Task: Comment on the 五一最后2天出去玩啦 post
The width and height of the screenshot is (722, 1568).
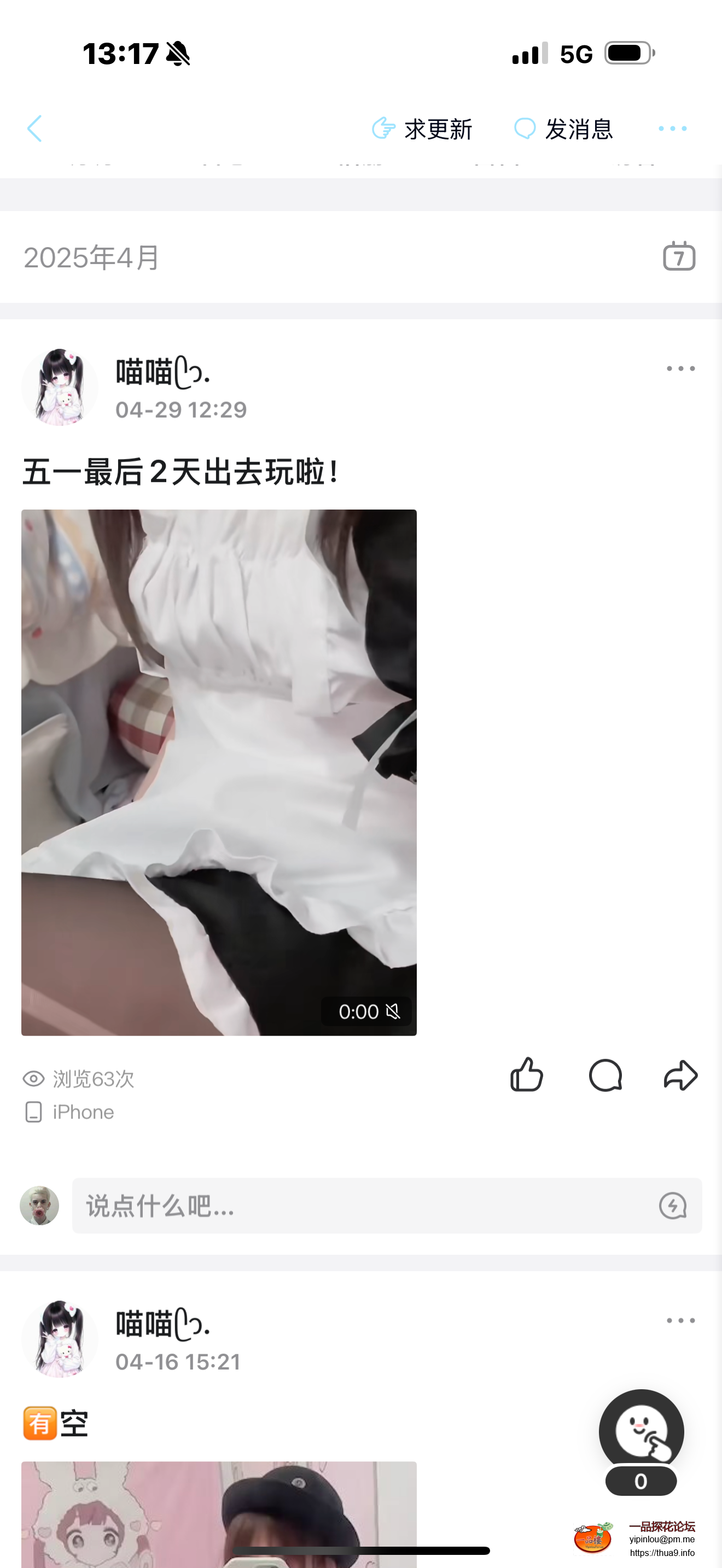Action: point(605,1075)
